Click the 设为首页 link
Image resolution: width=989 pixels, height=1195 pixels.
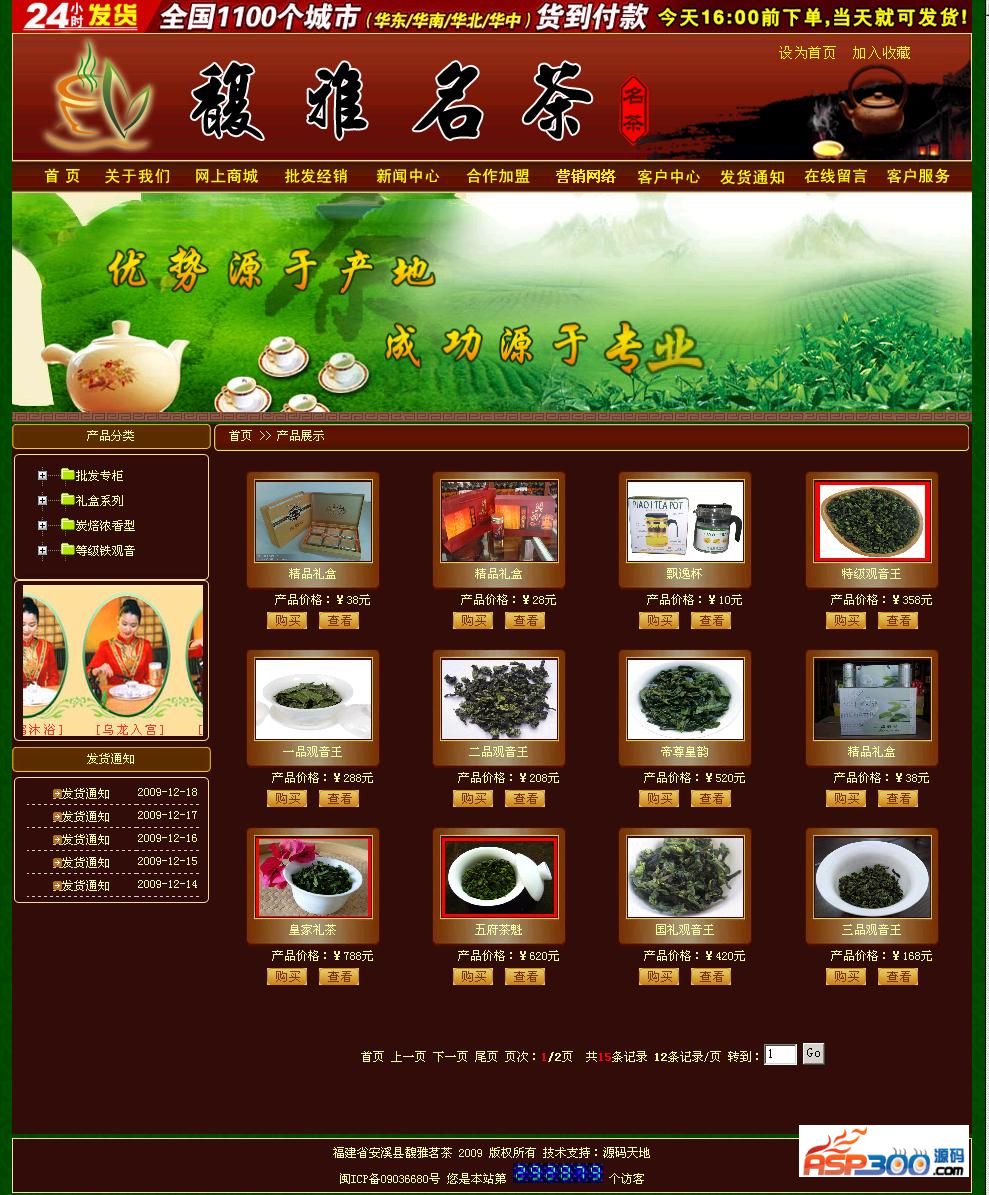pos(807,53)
